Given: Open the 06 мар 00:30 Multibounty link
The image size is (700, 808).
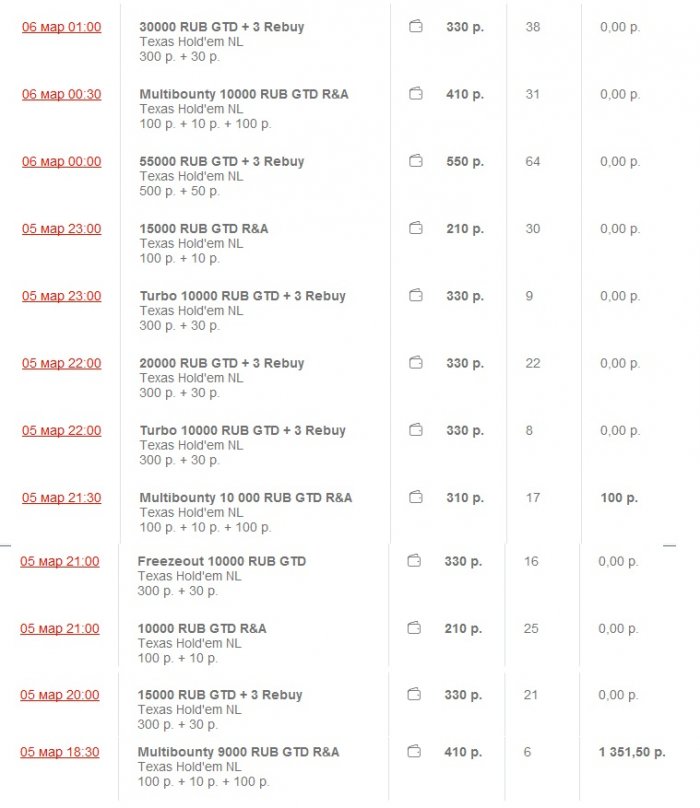Looking at the screenshot, I should [61, 94].
